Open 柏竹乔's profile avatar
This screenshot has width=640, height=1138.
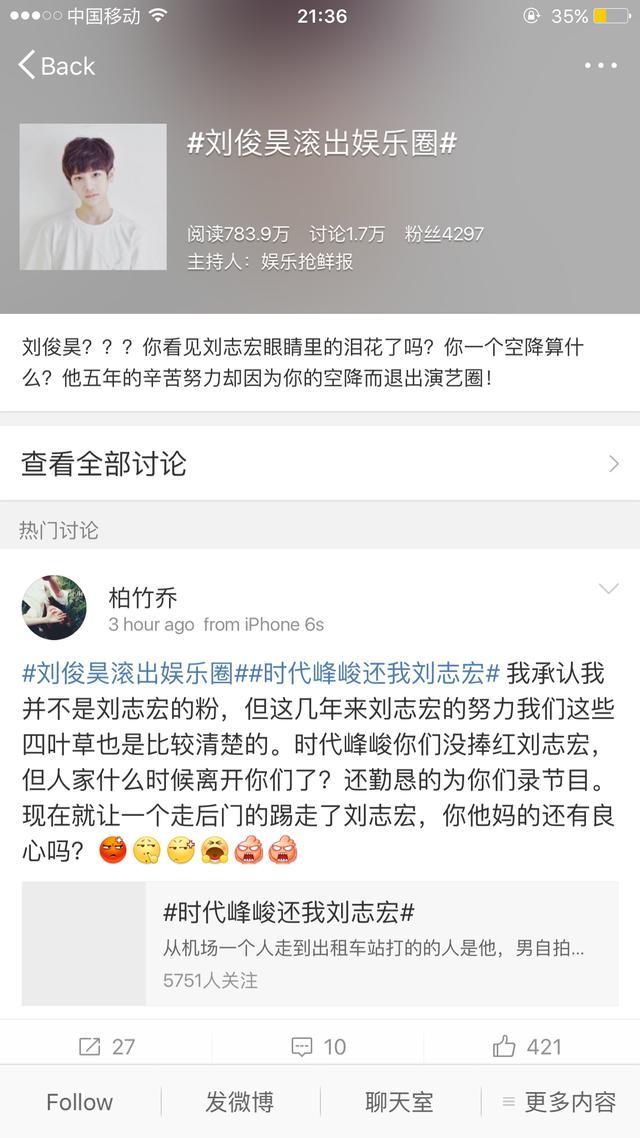tap(54, 607)
